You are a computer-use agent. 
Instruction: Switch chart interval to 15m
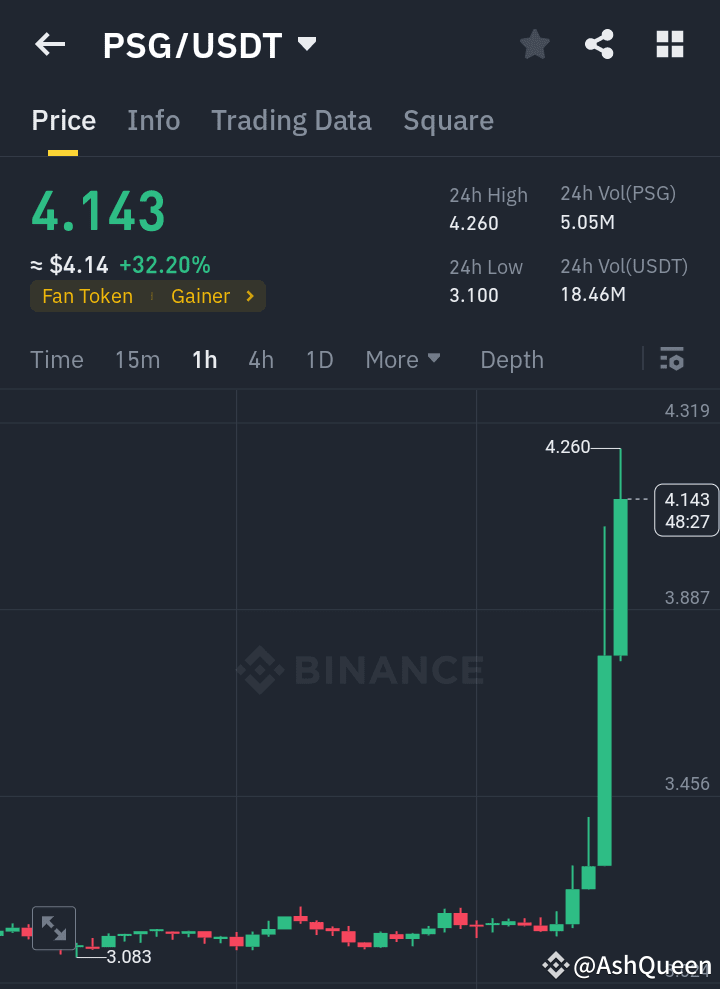click(137, 359)
